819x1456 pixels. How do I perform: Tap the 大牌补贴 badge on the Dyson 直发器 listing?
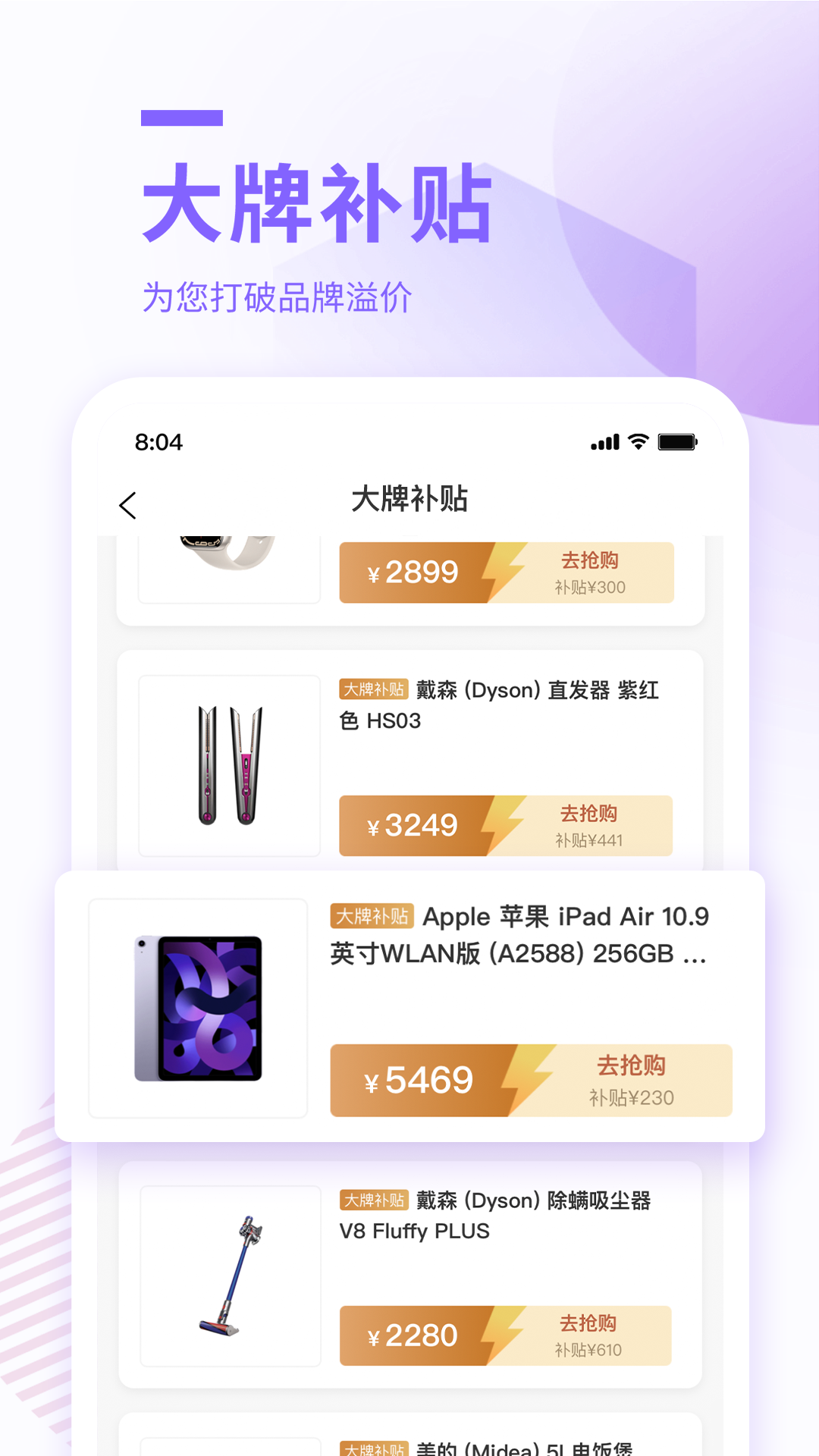point(375,691)
